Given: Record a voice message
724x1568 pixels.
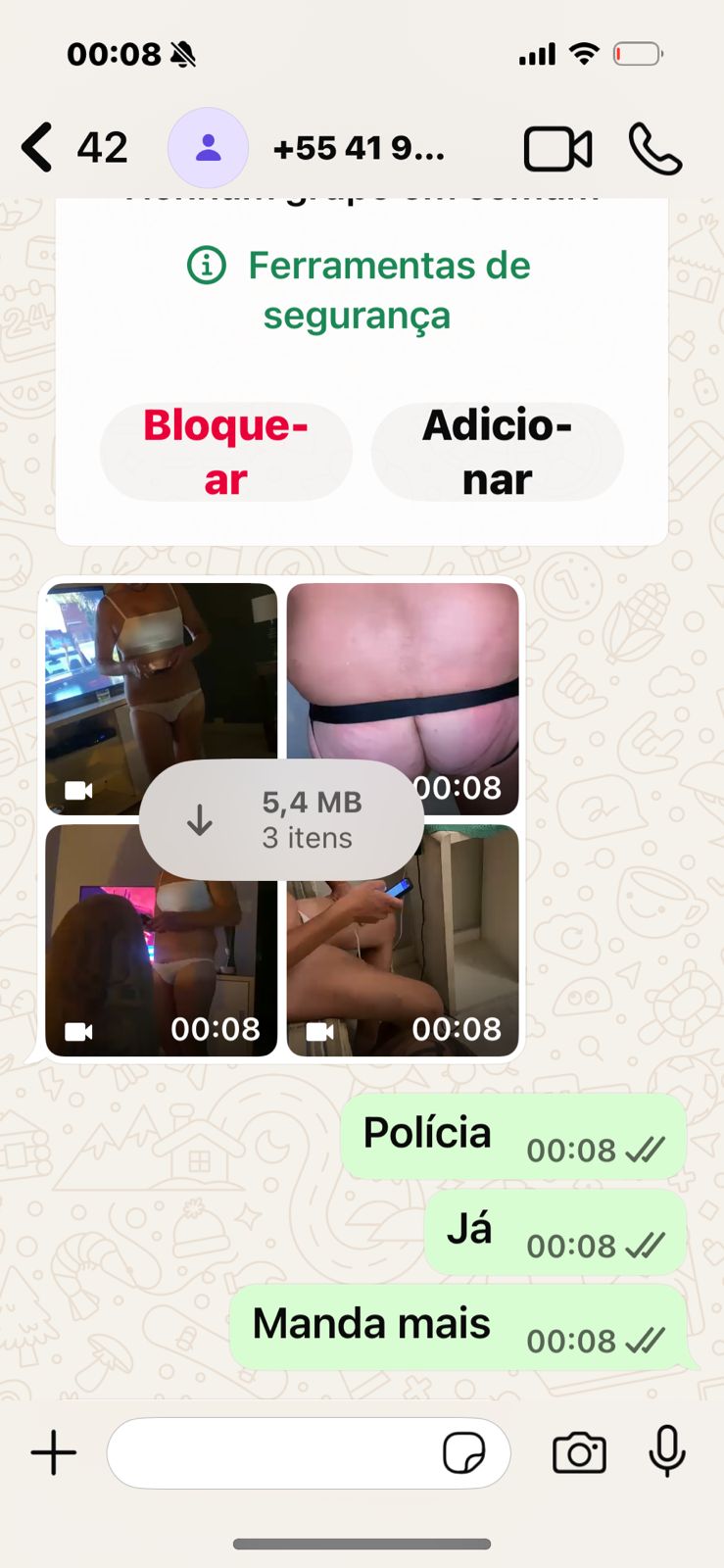Looking at the screenshot, I should click(x=667, y=1450).
